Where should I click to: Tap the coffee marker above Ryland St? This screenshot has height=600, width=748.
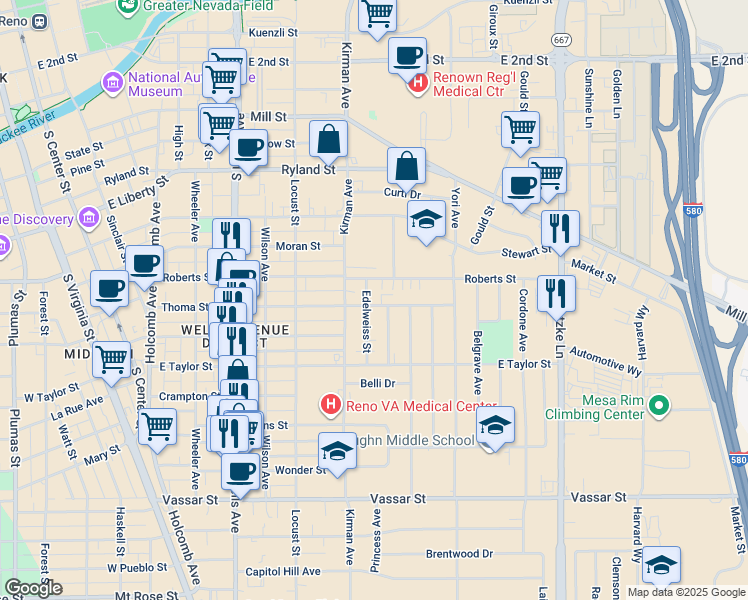click(248, 148)
